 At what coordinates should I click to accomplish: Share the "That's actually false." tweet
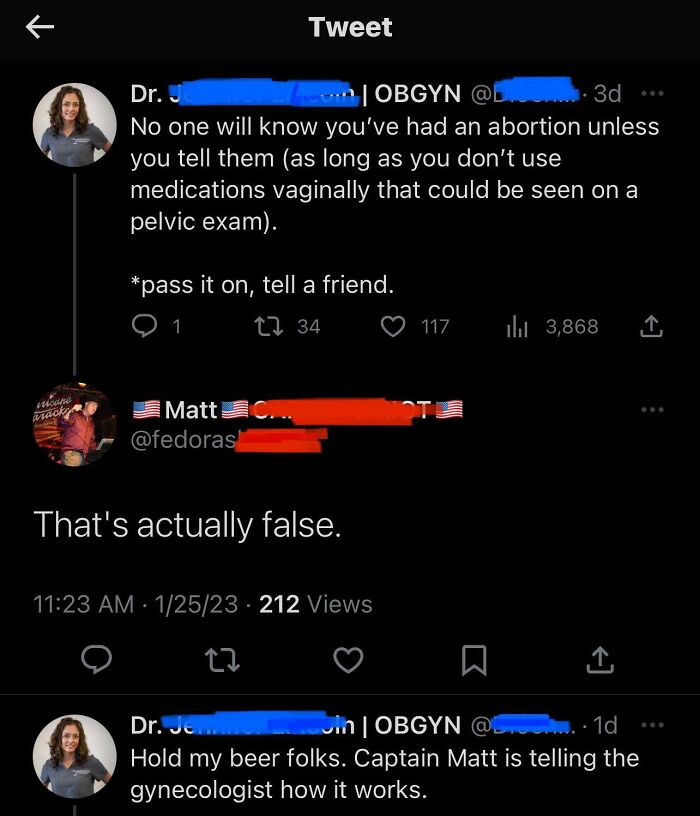(598, 659)
